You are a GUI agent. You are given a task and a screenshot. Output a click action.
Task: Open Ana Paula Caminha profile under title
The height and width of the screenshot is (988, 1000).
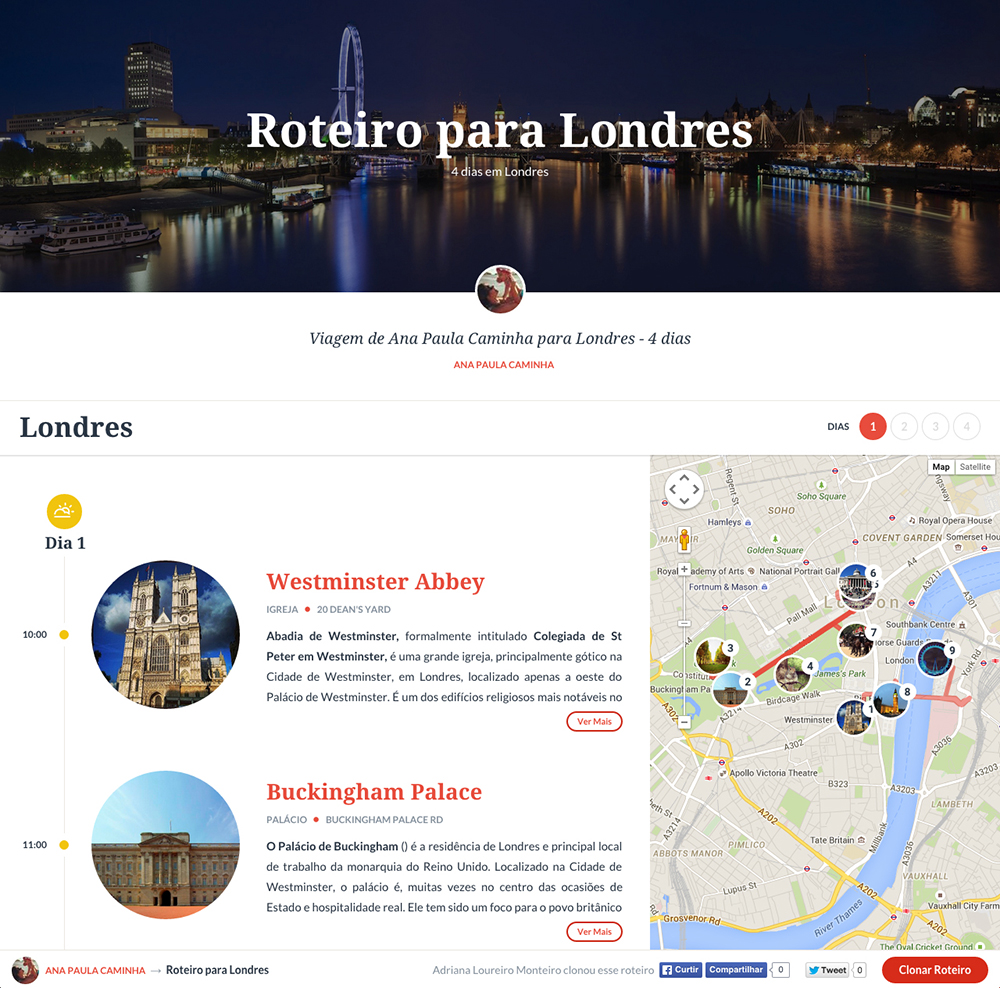click(x=503, y=365)
